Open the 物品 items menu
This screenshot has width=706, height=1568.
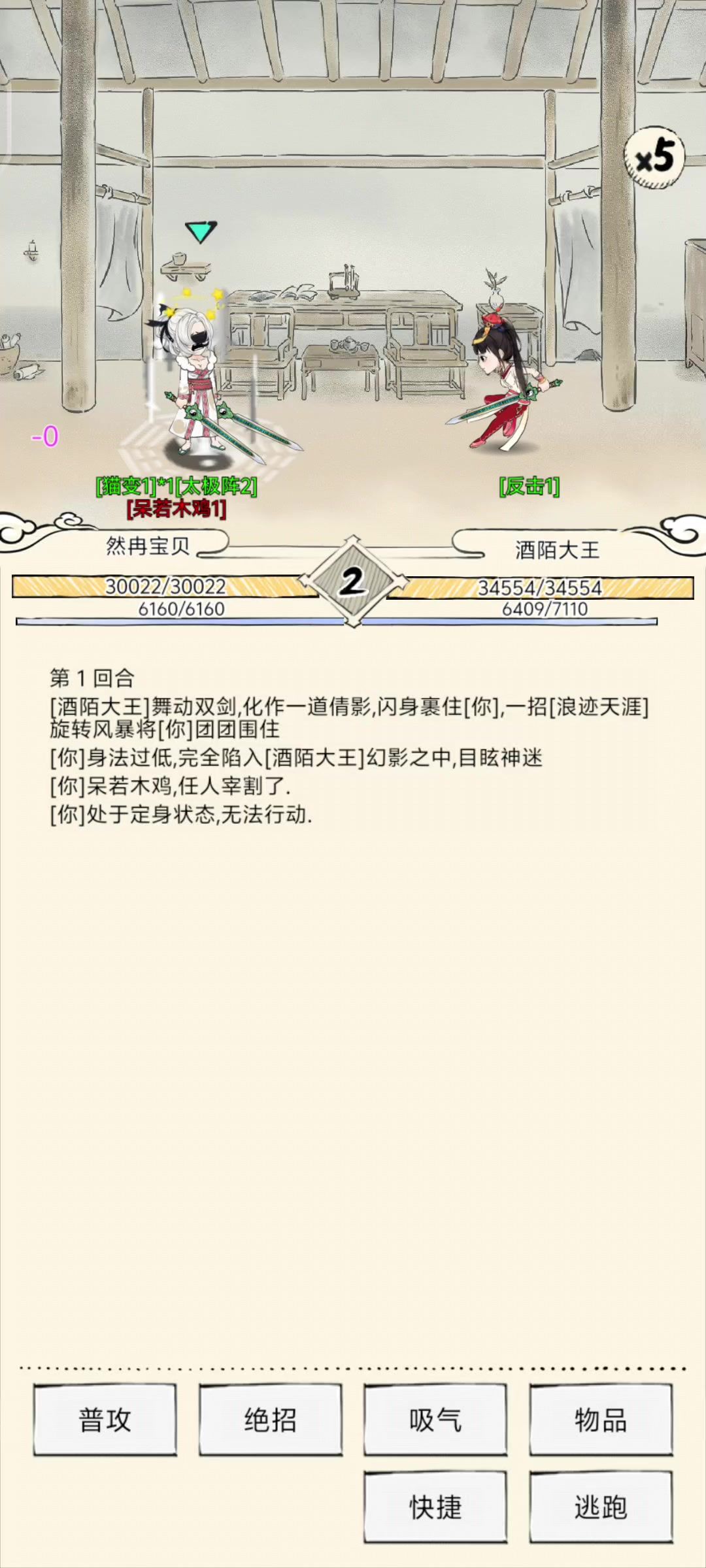pos(601,1419)
